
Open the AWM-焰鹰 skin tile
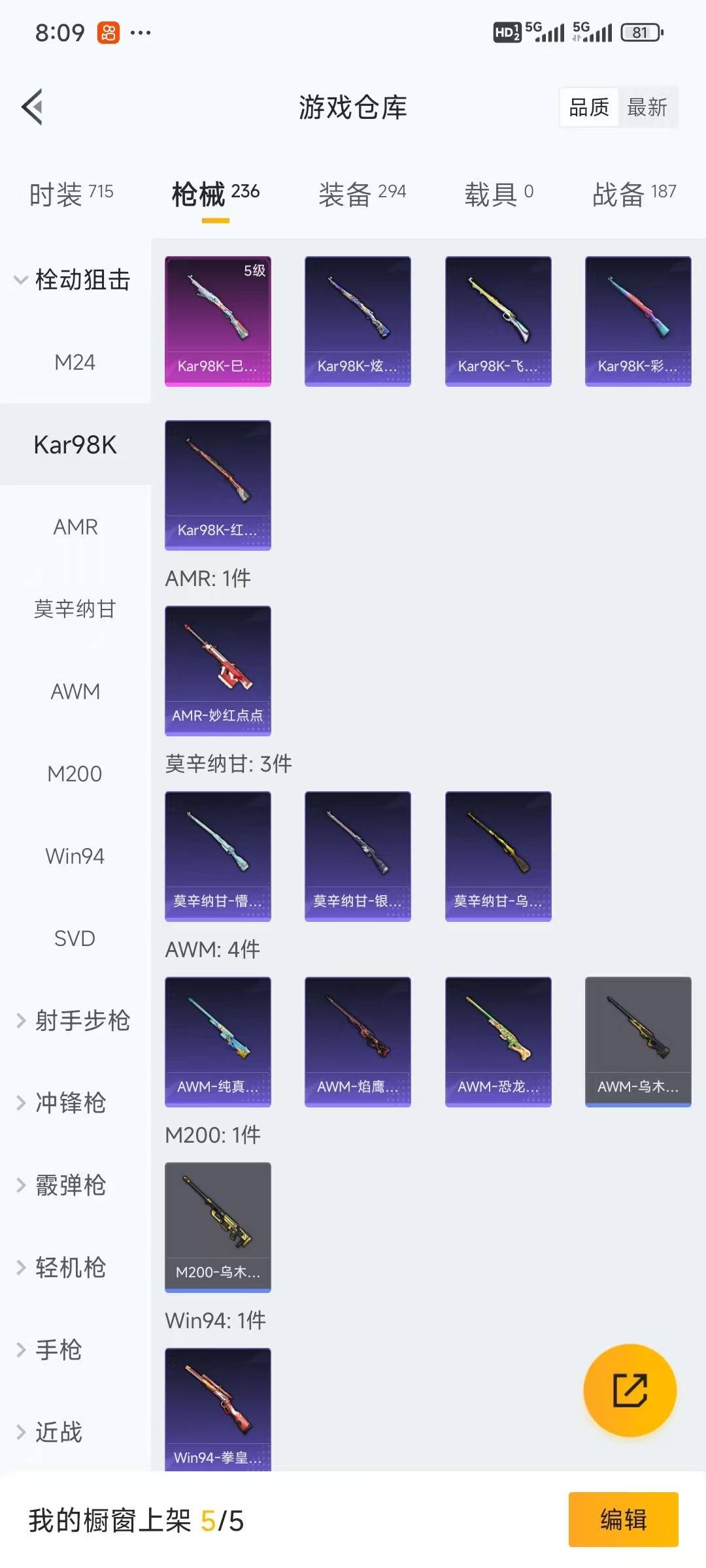(x=358, y=1041)
